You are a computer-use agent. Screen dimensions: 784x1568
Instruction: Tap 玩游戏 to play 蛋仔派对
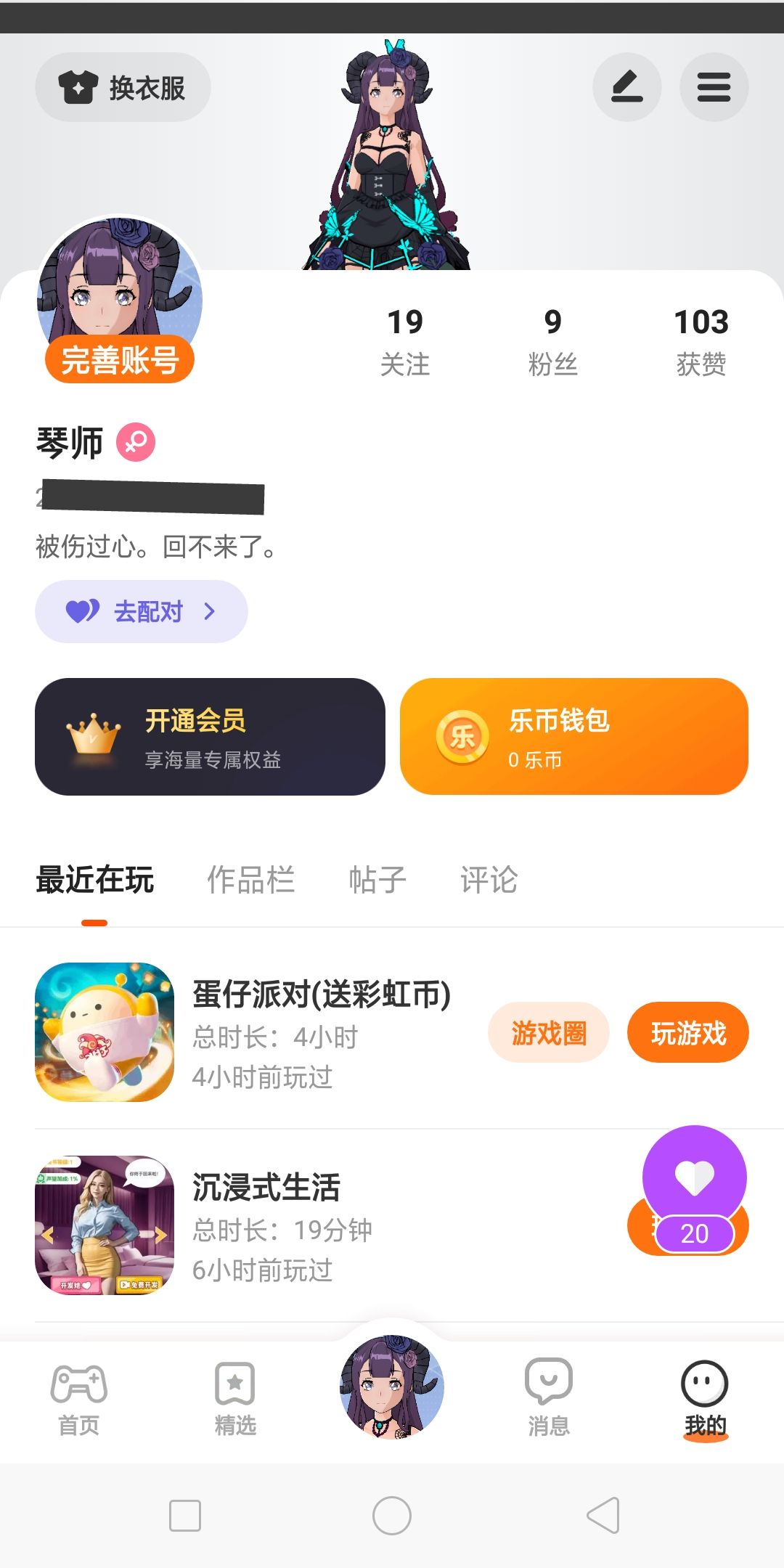coord(687,1033)
